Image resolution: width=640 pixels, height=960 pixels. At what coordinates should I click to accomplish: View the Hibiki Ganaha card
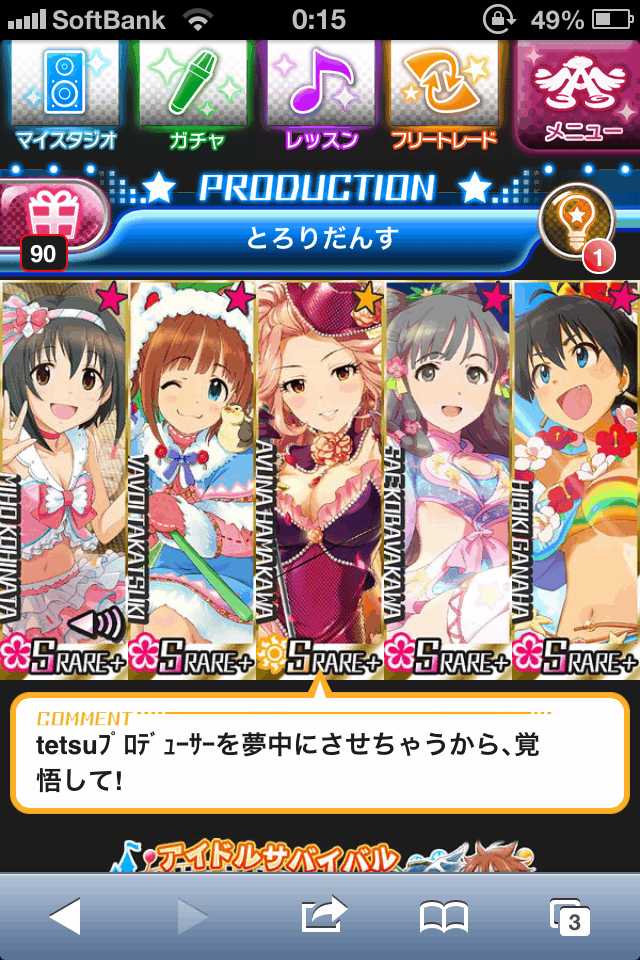pos(576,470)
